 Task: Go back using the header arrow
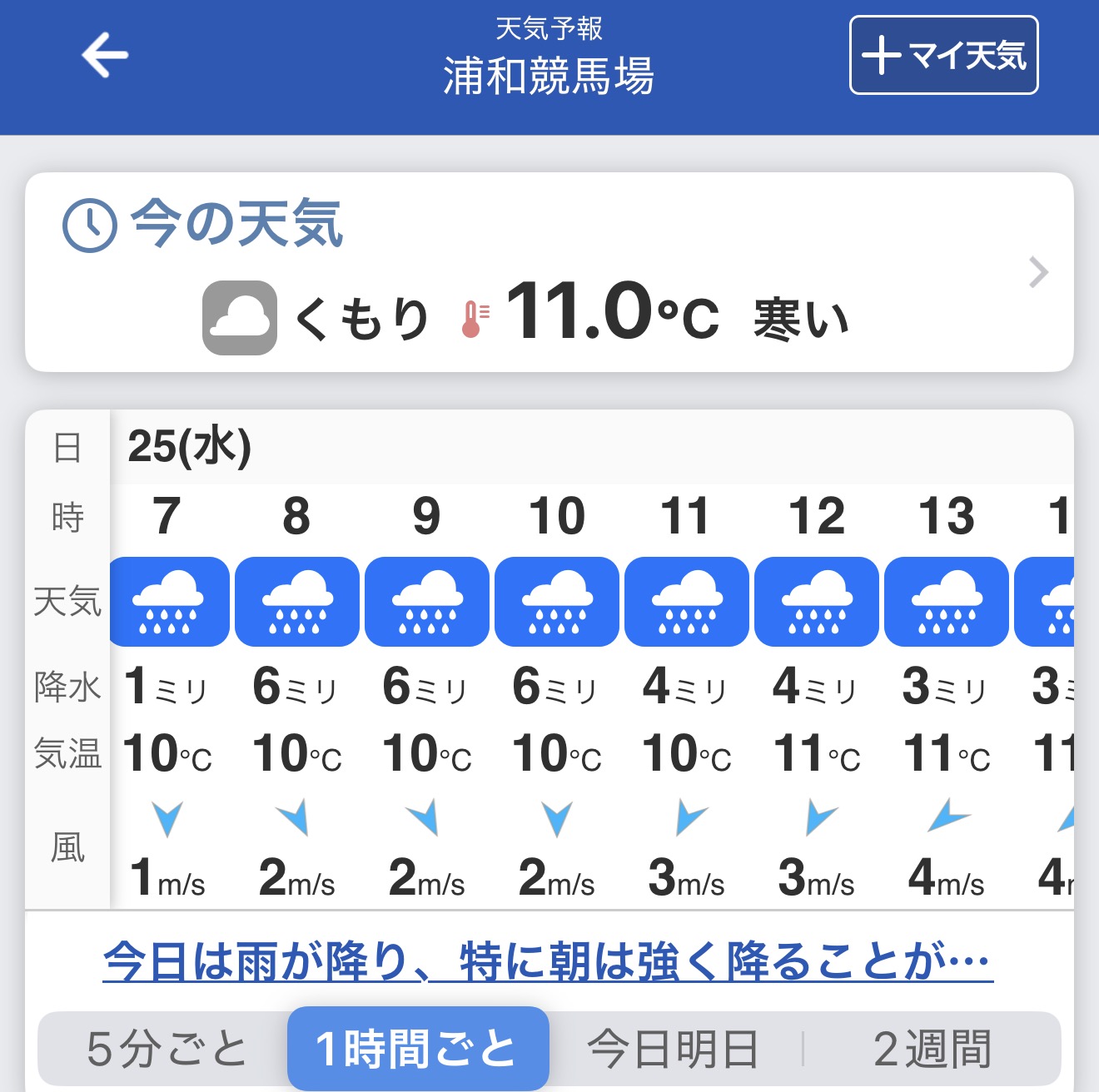coord(105,55)
